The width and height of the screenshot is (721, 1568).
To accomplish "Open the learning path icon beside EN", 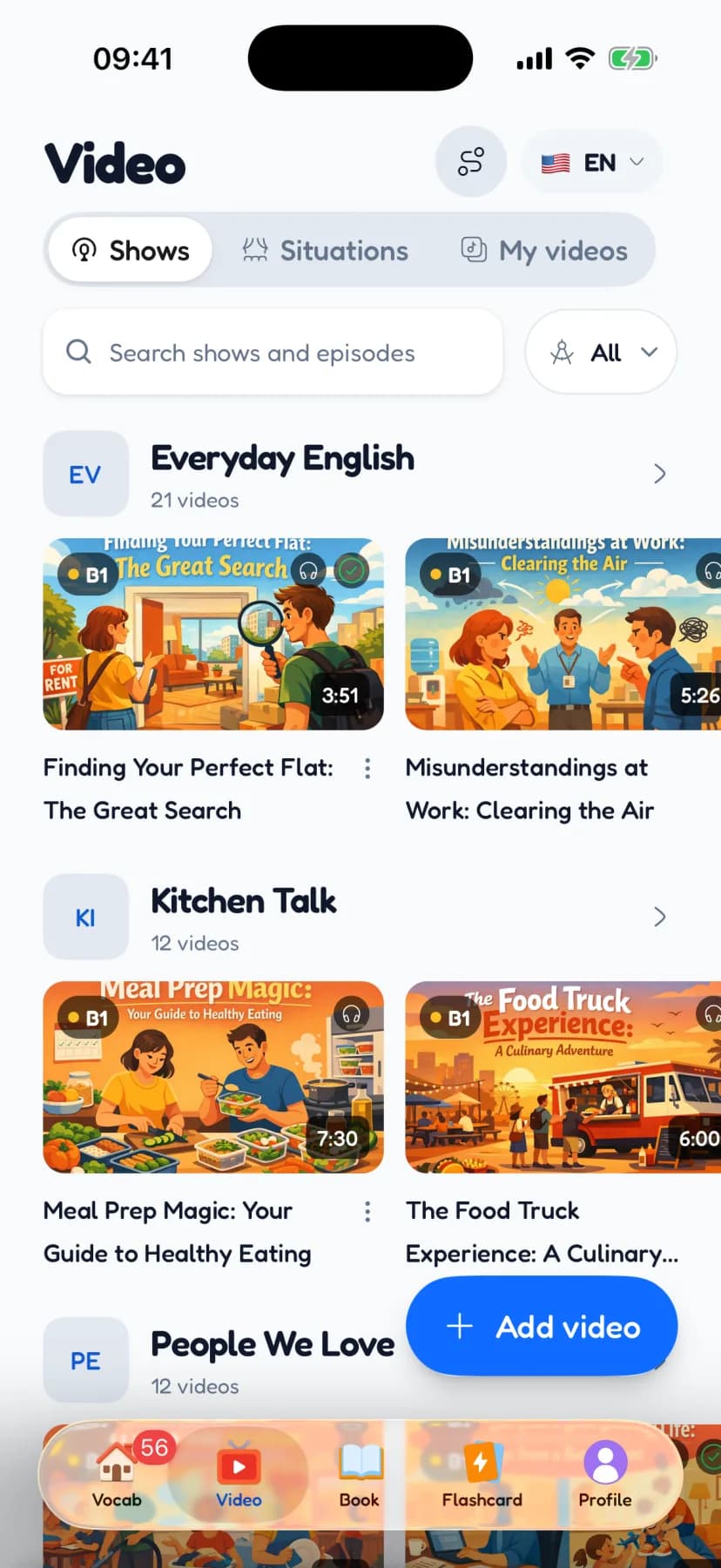I will (471, 162).
